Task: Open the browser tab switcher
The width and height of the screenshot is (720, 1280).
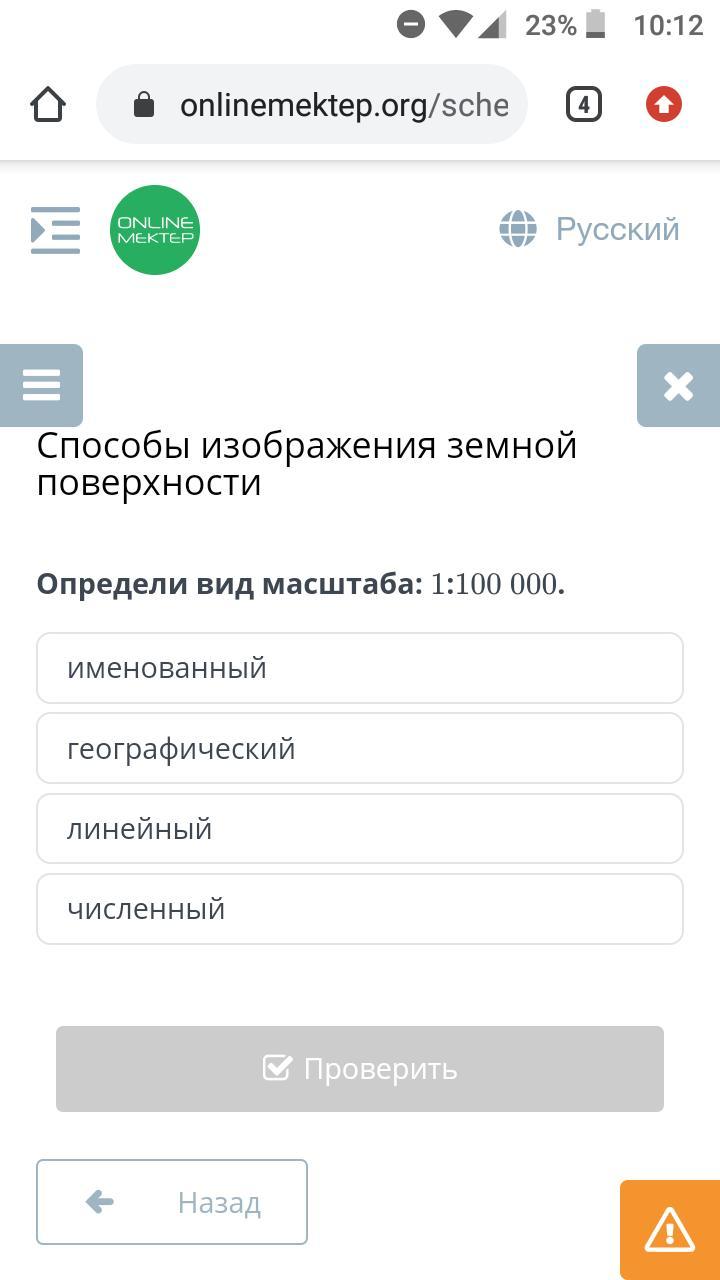Action: [x=584, y=104]
